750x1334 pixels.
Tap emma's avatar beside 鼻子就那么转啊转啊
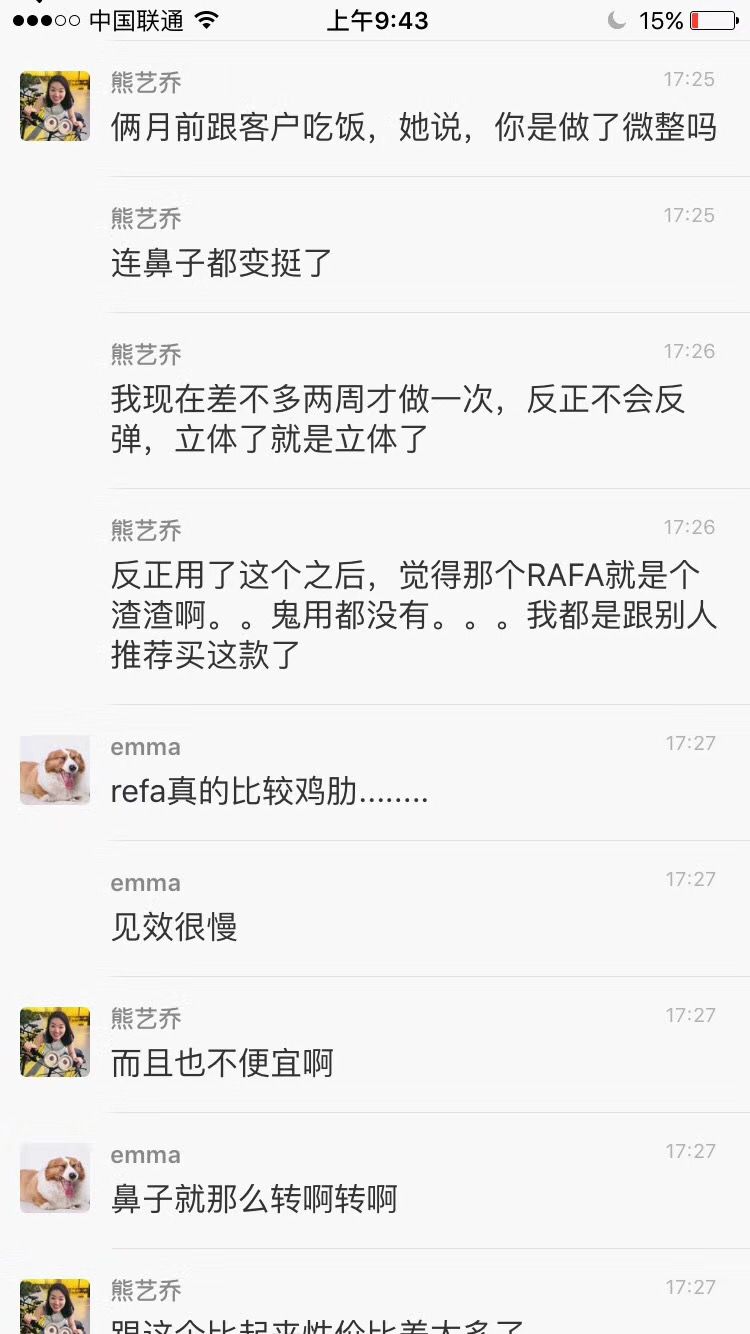54,1178
